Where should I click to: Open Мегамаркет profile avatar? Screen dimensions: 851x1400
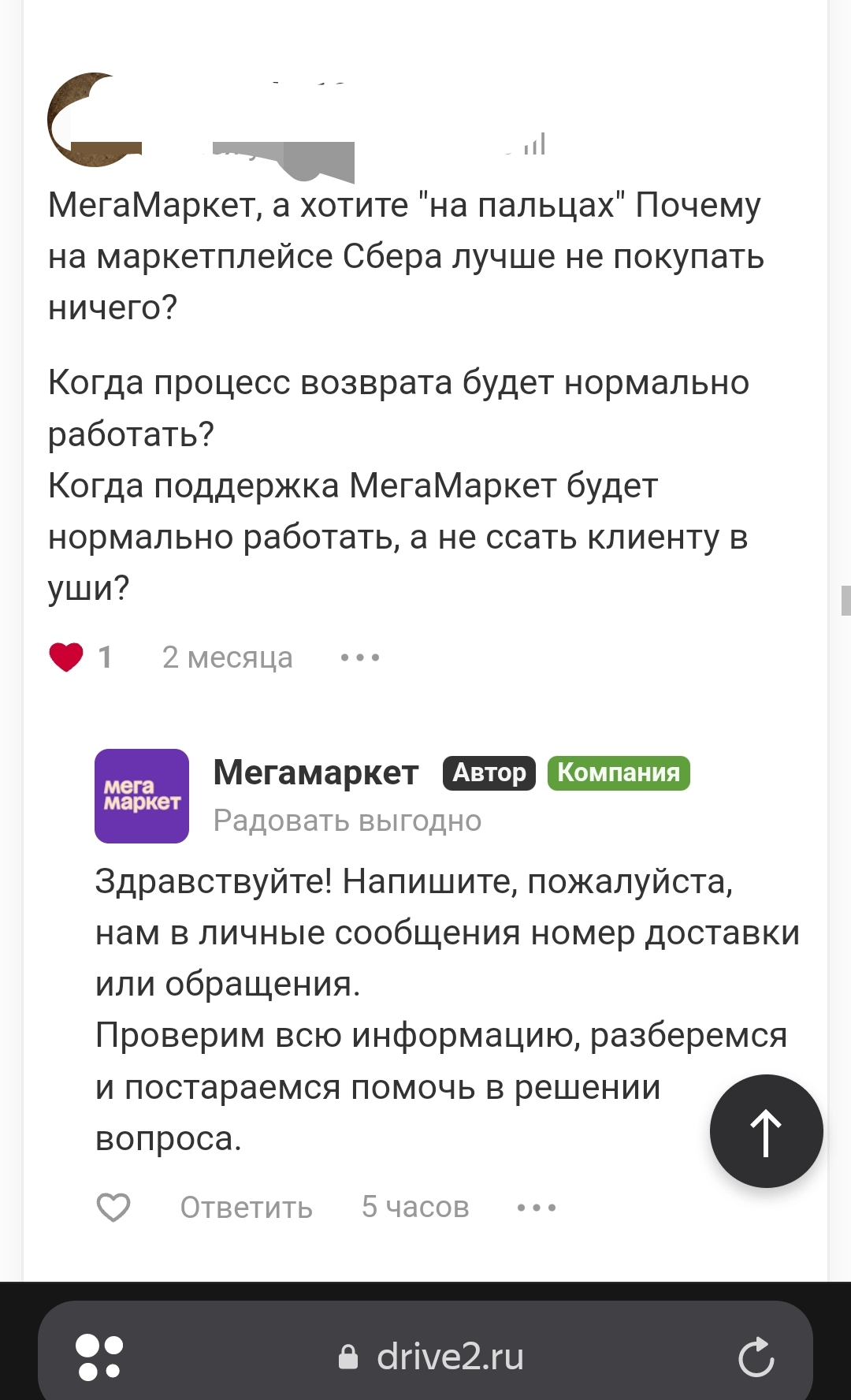click(142, 795)
